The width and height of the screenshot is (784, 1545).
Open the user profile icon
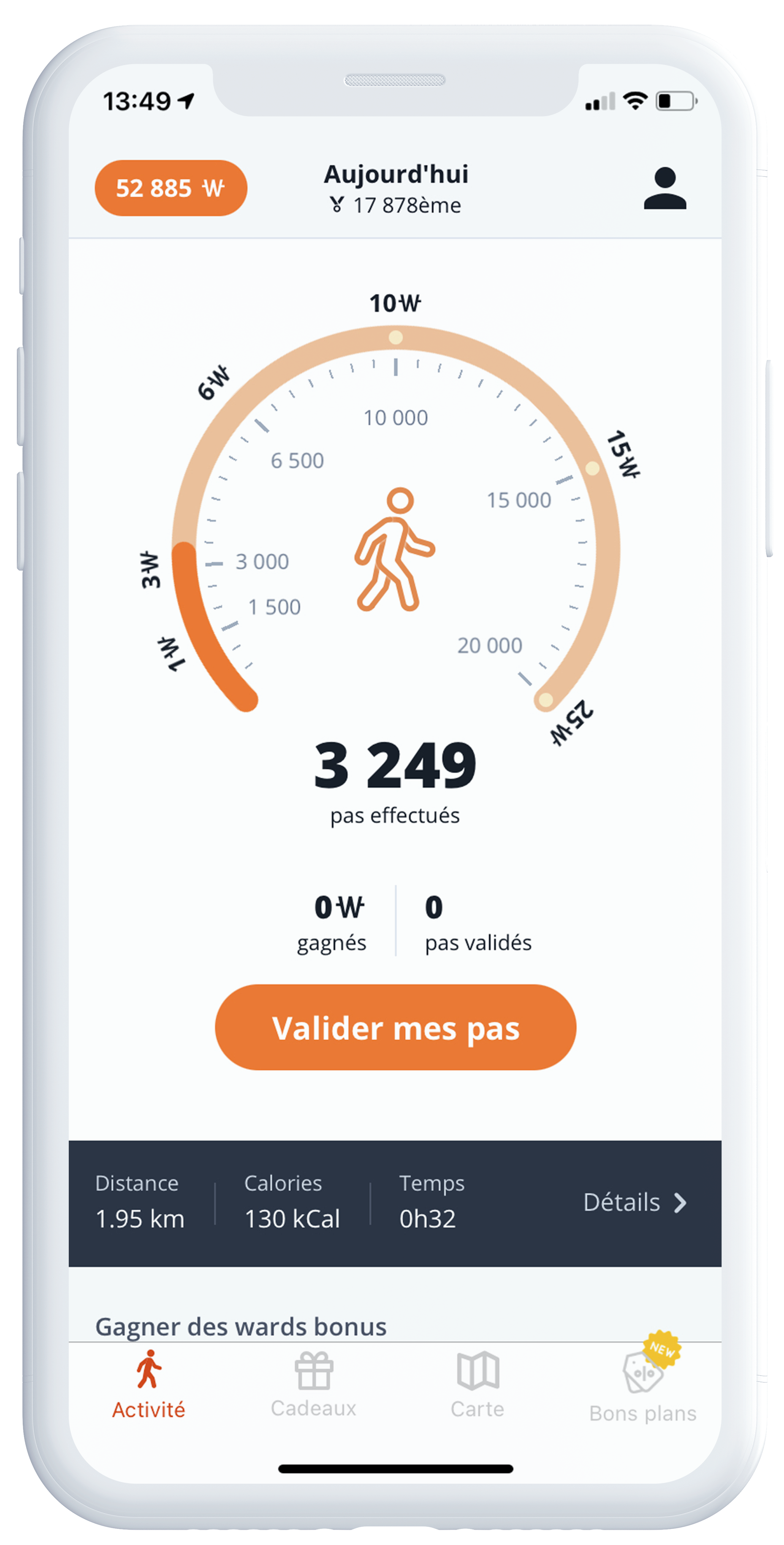click(665, 188)
